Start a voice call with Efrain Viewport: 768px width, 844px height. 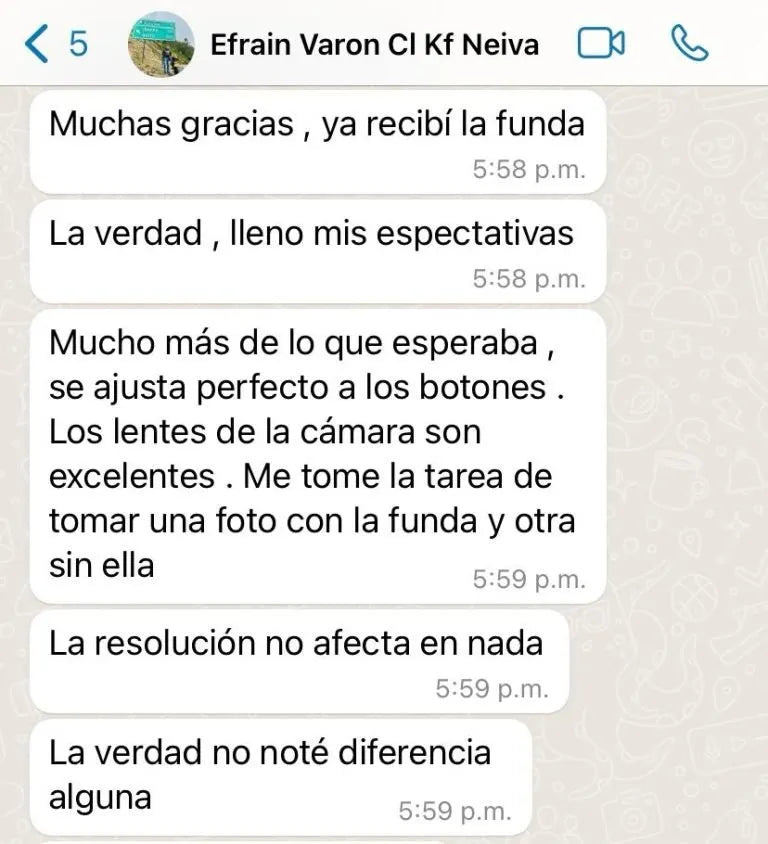click(x=690, y=44)
